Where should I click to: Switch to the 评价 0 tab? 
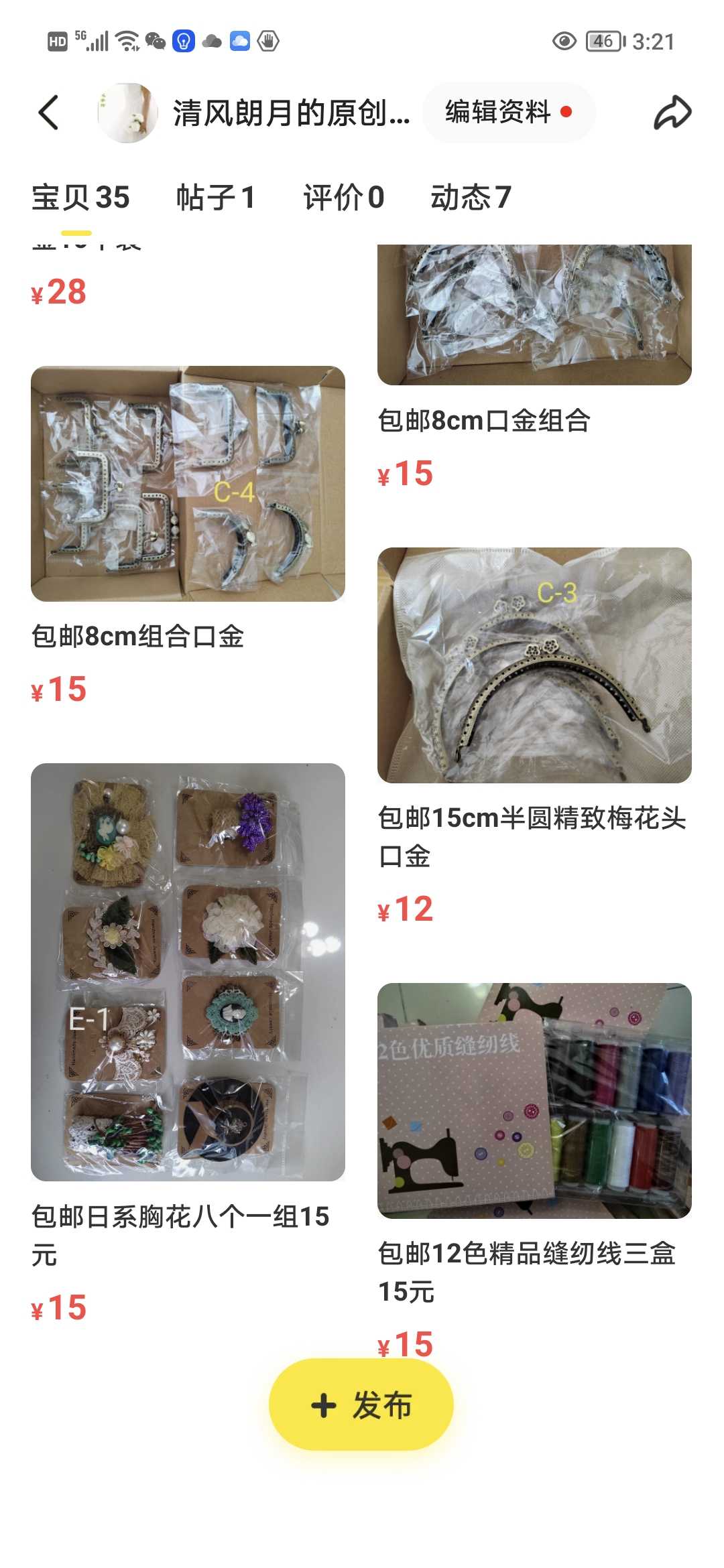[x=343, y=198]
